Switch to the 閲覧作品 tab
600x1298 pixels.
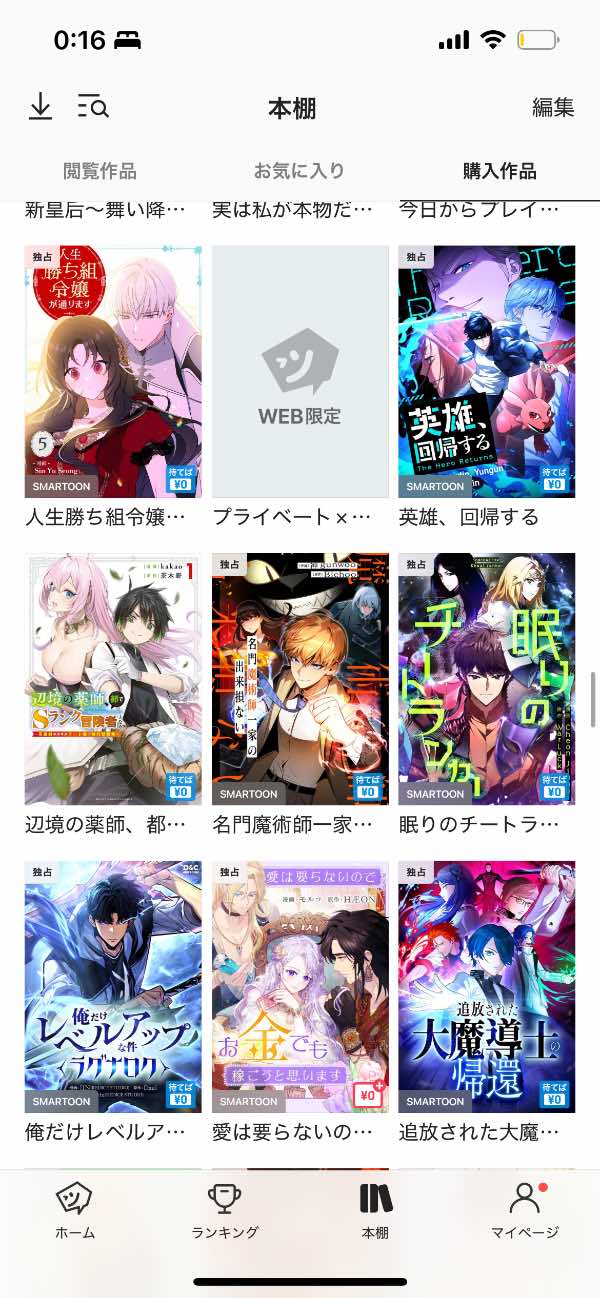click(99, 171)
